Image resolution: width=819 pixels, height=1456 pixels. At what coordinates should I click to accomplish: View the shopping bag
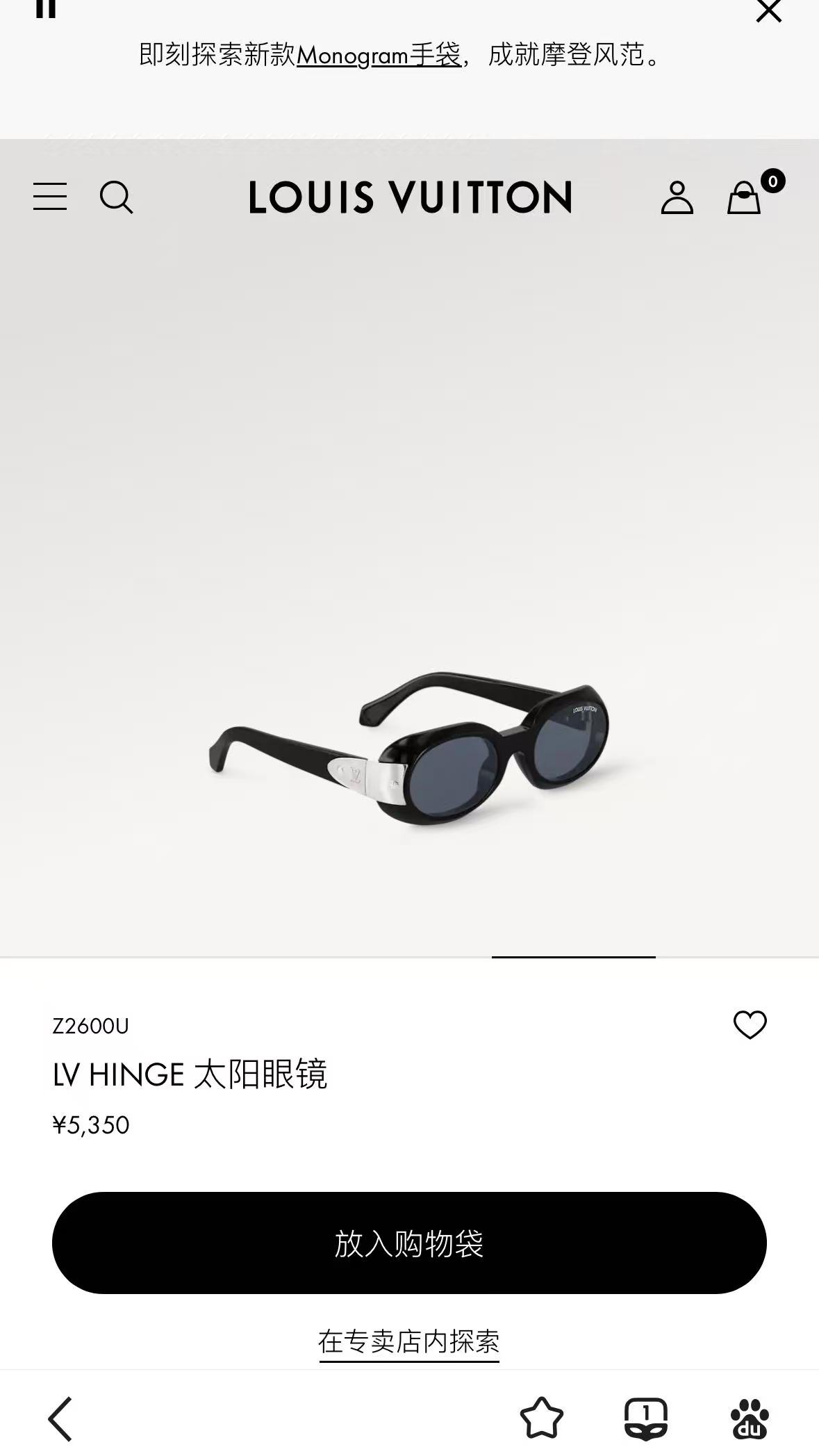[745, 197]
